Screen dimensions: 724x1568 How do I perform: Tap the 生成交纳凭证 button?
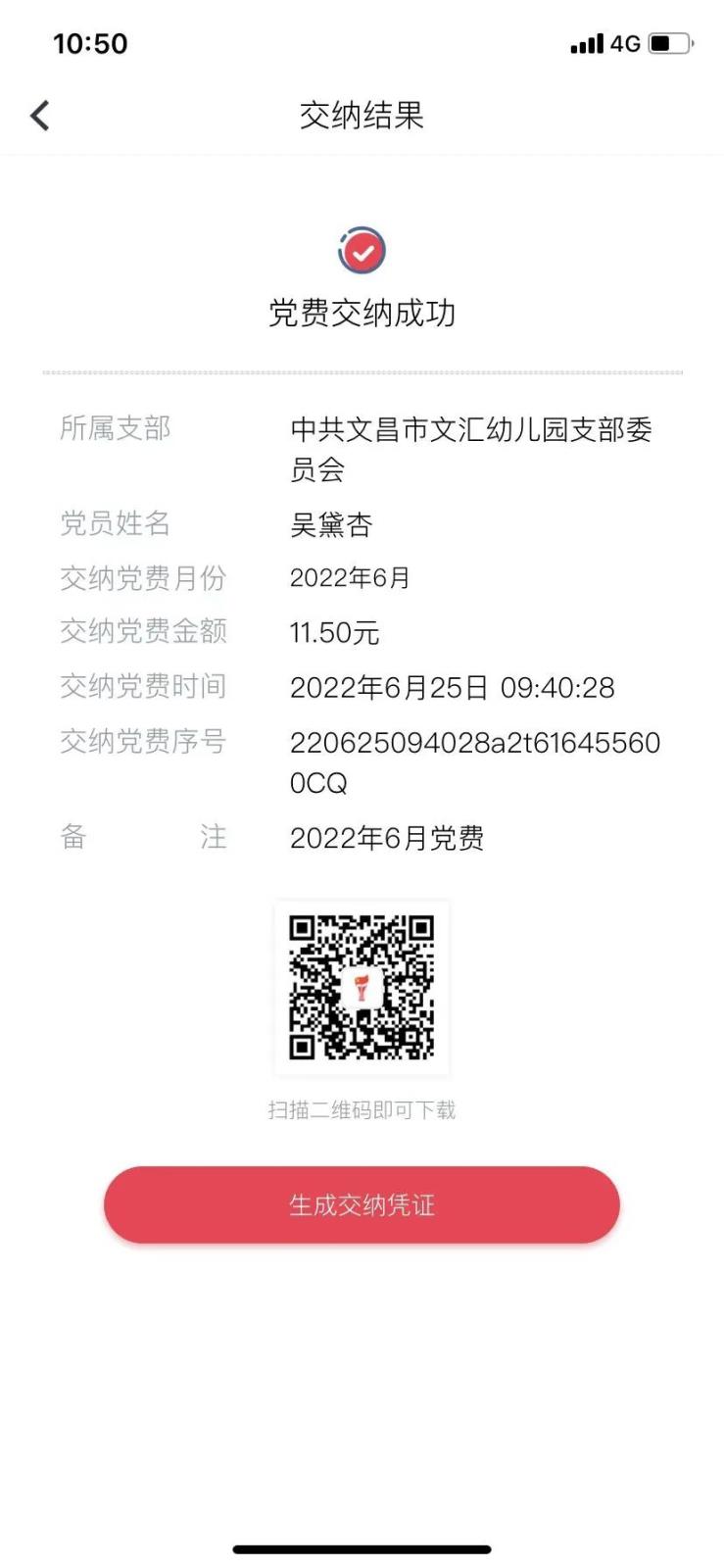click(x=362, y=1204)
